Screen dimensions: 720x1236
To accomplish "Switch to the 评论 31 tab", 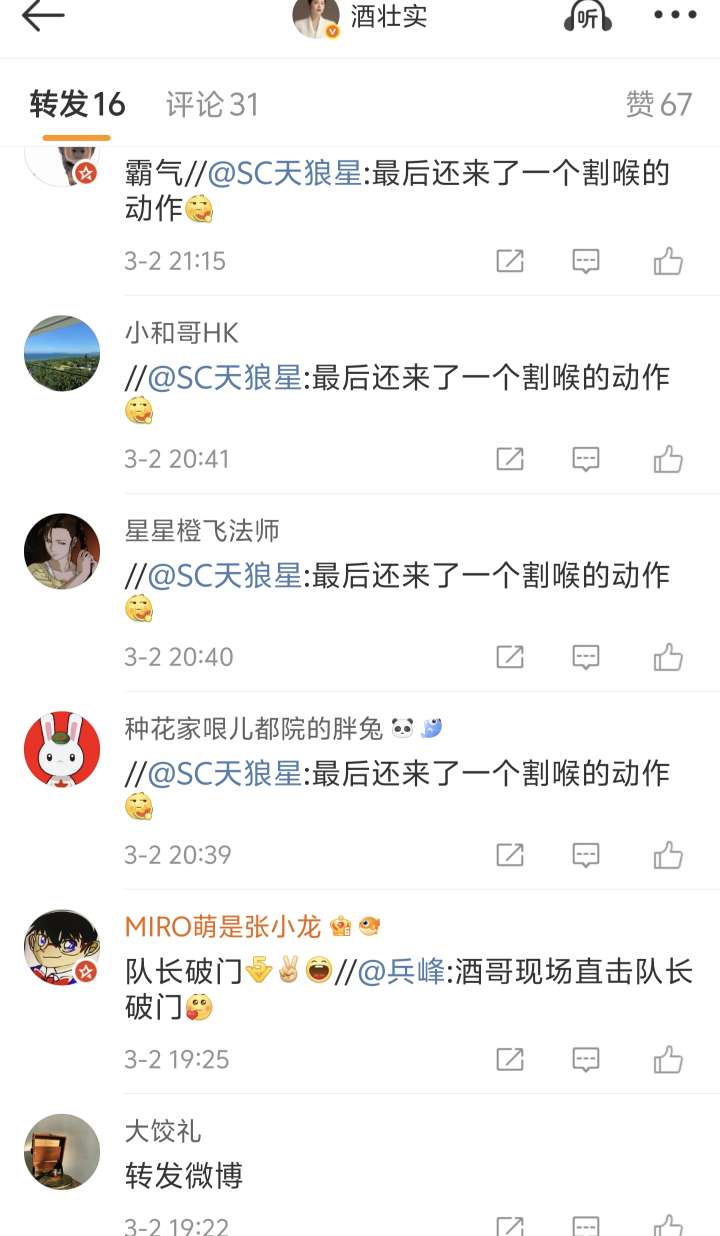I will (x=212, y=104).
